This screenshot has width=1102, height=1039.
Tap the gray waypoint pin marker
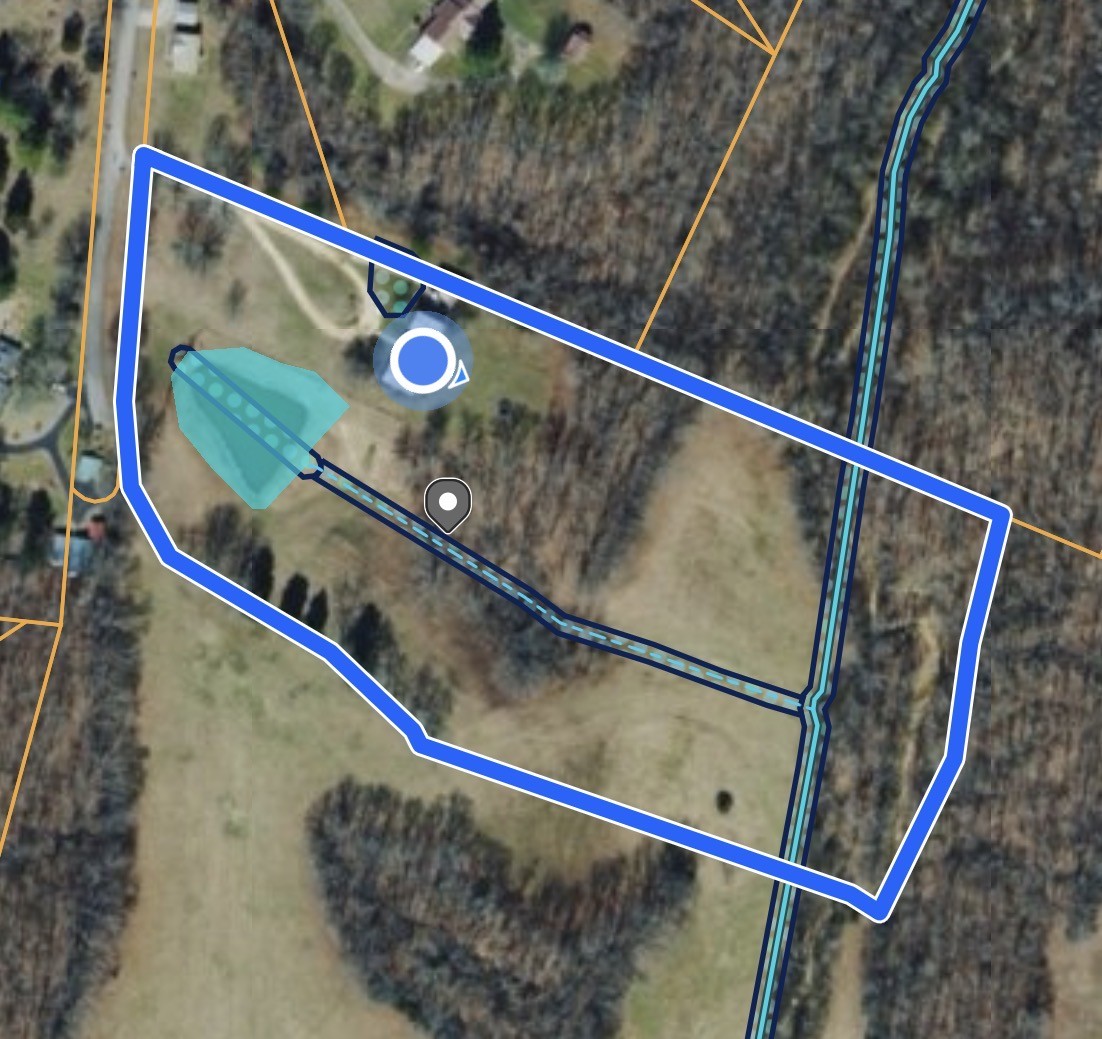448,504
